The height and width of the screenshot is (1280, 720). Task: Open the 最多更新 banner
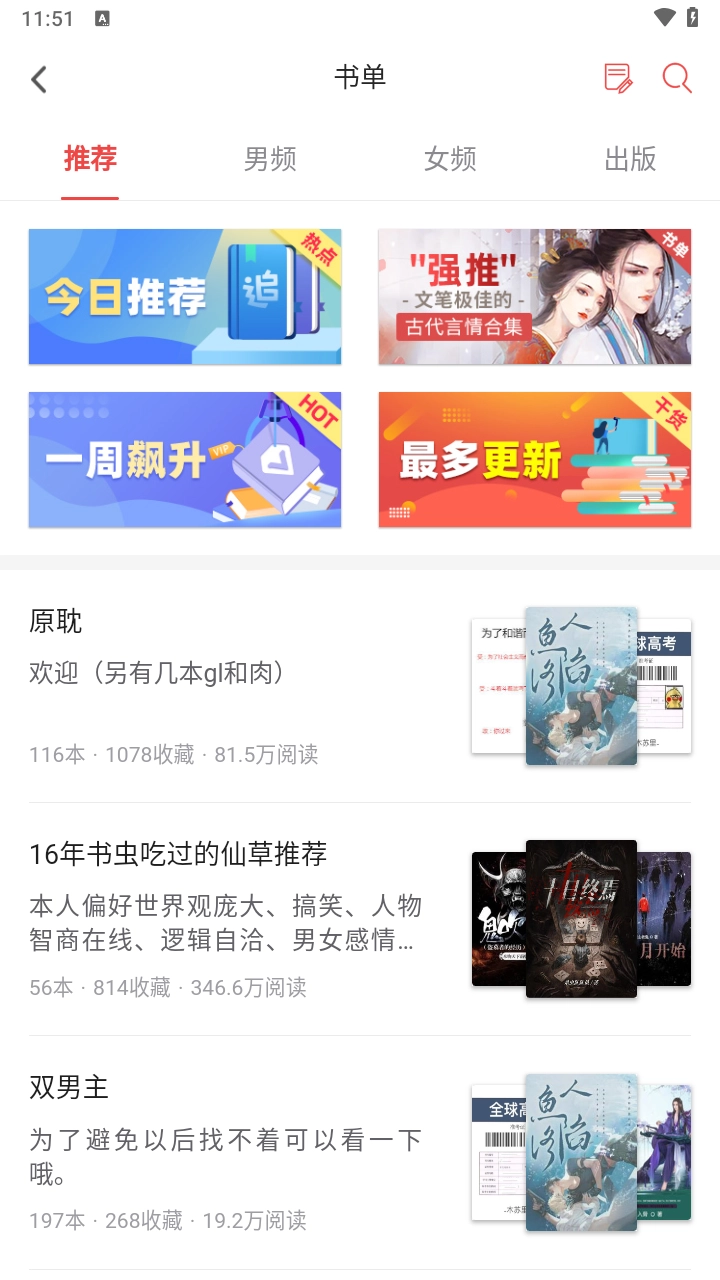pyautogui.click(x=534, y=459)
